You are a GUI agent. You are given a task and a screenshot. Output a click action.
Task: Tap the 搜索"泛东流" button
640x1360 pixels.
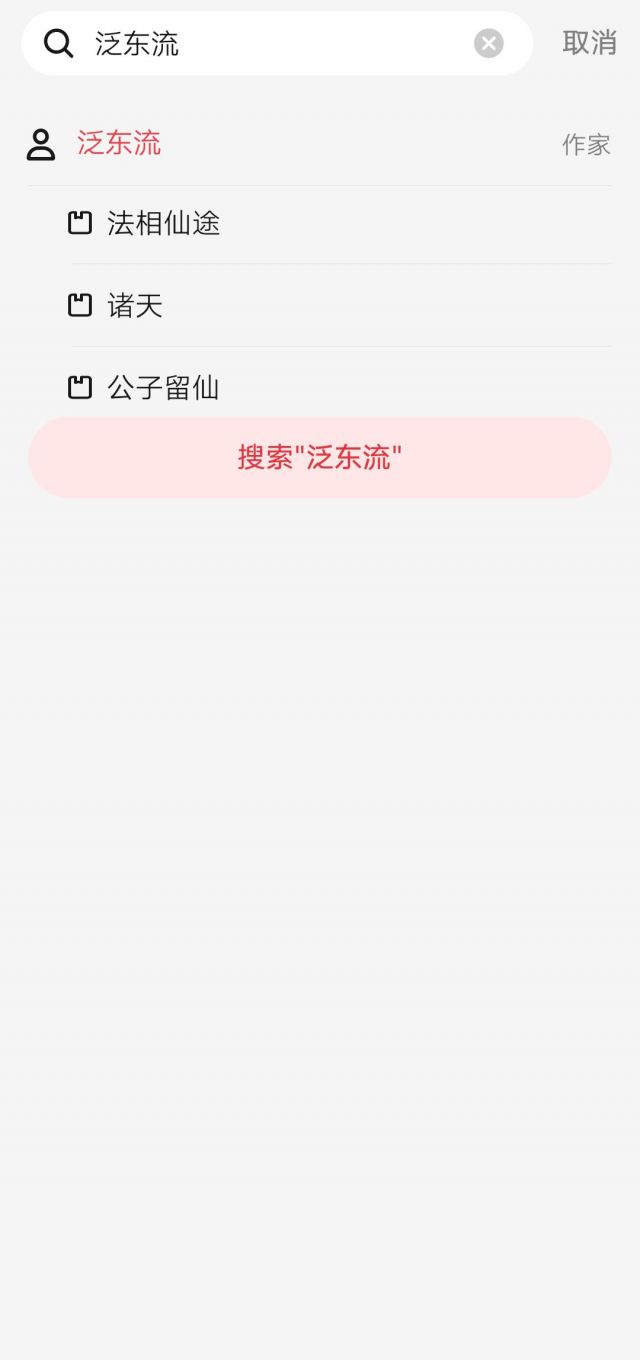point(319,458)
